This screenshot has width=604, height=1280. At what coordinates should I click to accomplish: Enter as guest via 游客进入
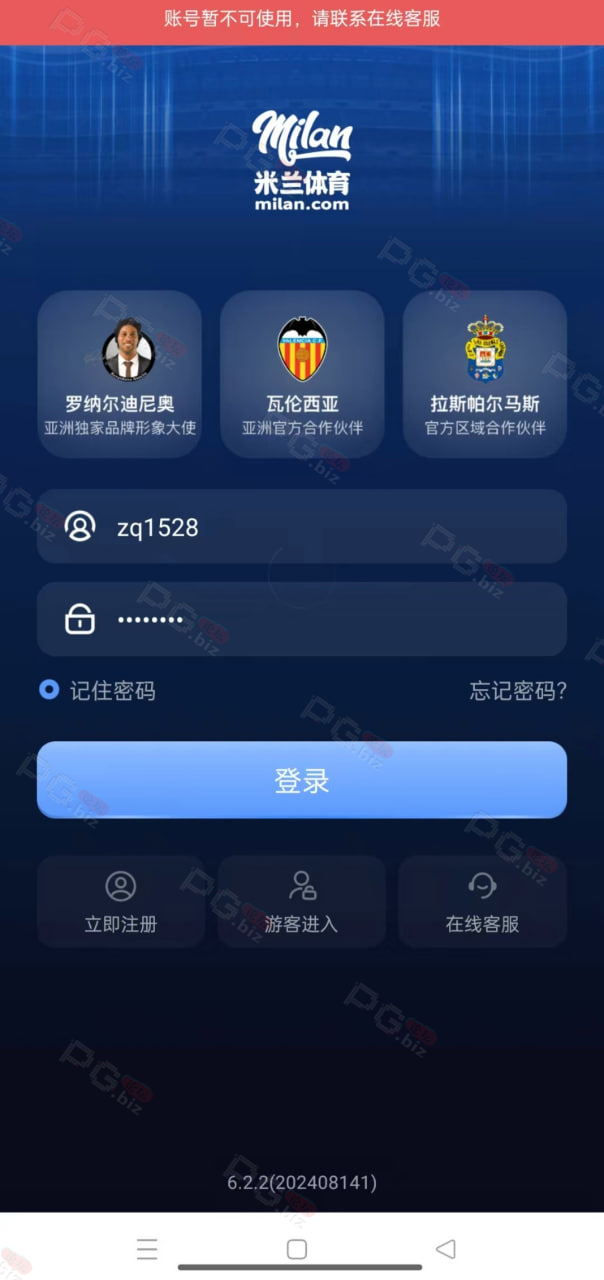pyautogui.click(x=302, y=902)
